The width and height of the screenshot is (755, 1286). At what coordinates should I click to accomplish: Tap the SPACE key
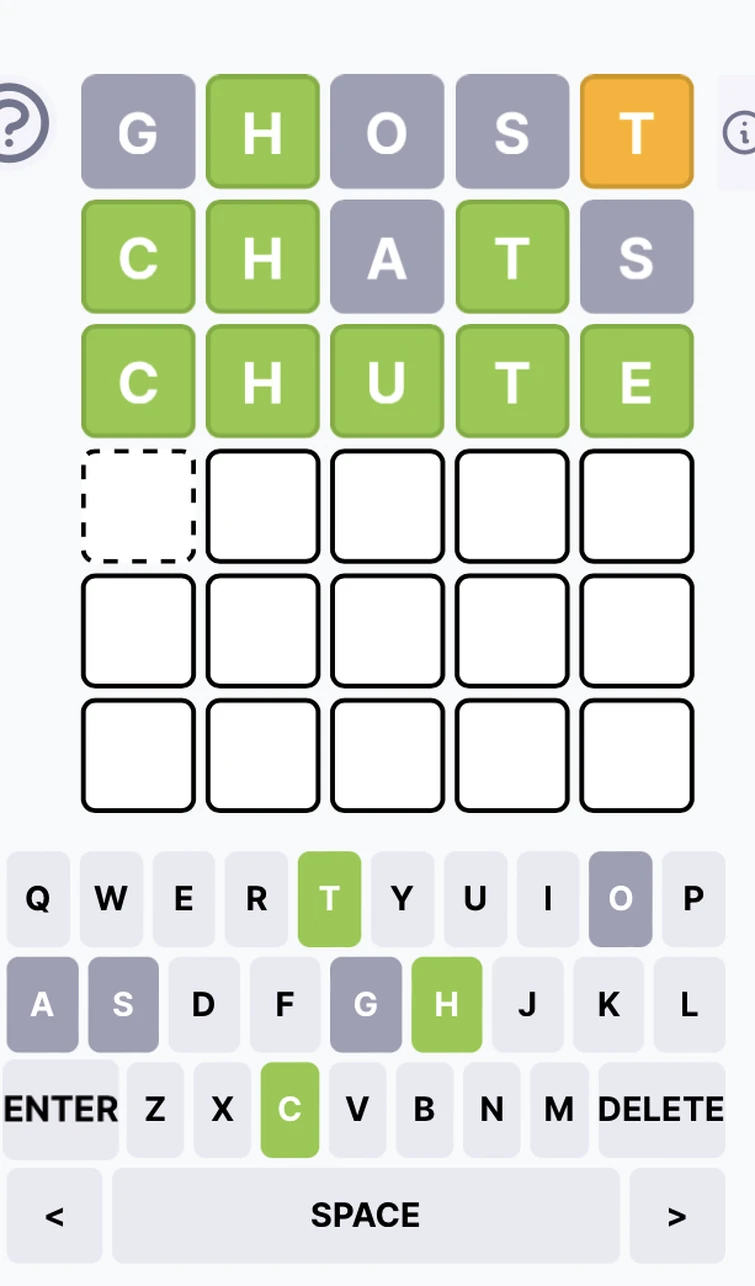tap(365, 1215)
